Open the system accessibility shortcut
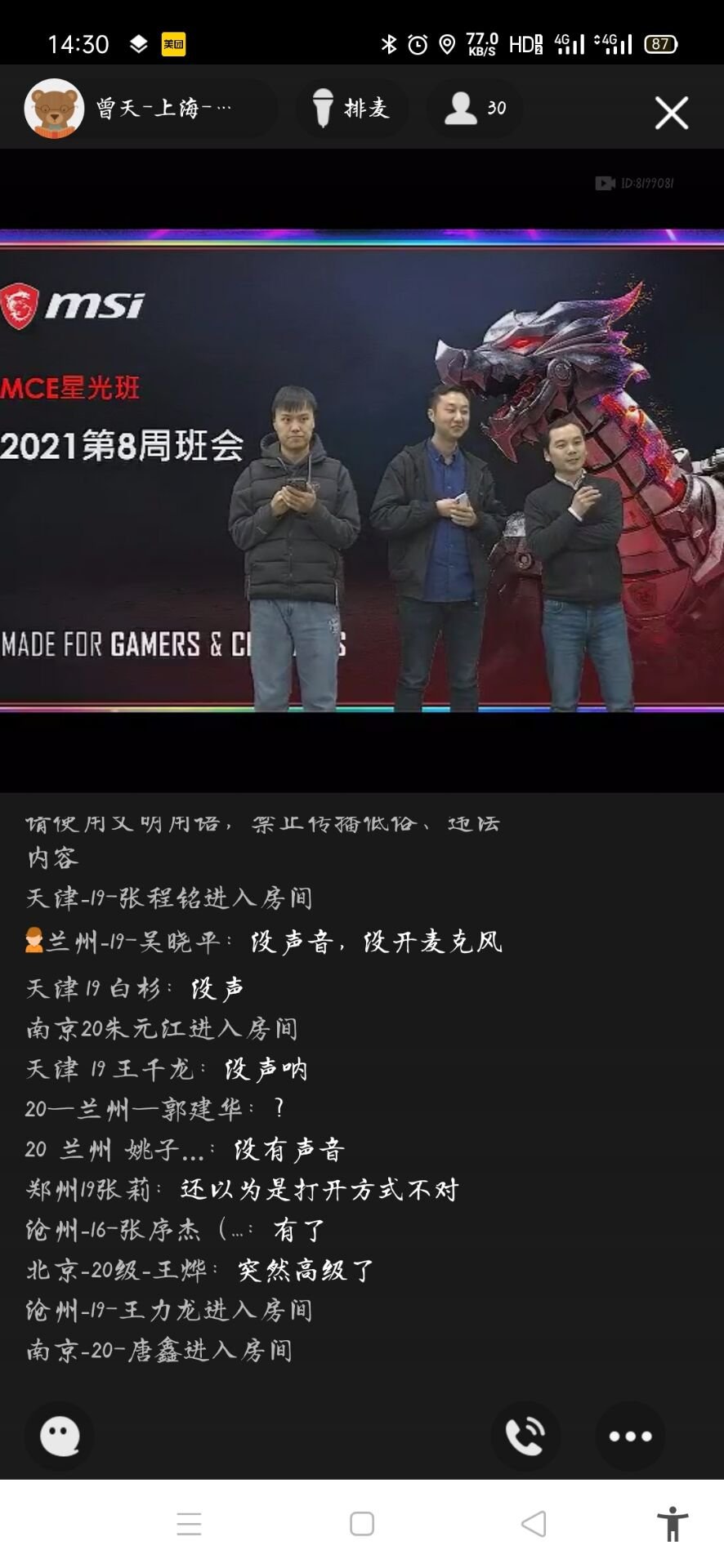 [x=672, y=1523]
